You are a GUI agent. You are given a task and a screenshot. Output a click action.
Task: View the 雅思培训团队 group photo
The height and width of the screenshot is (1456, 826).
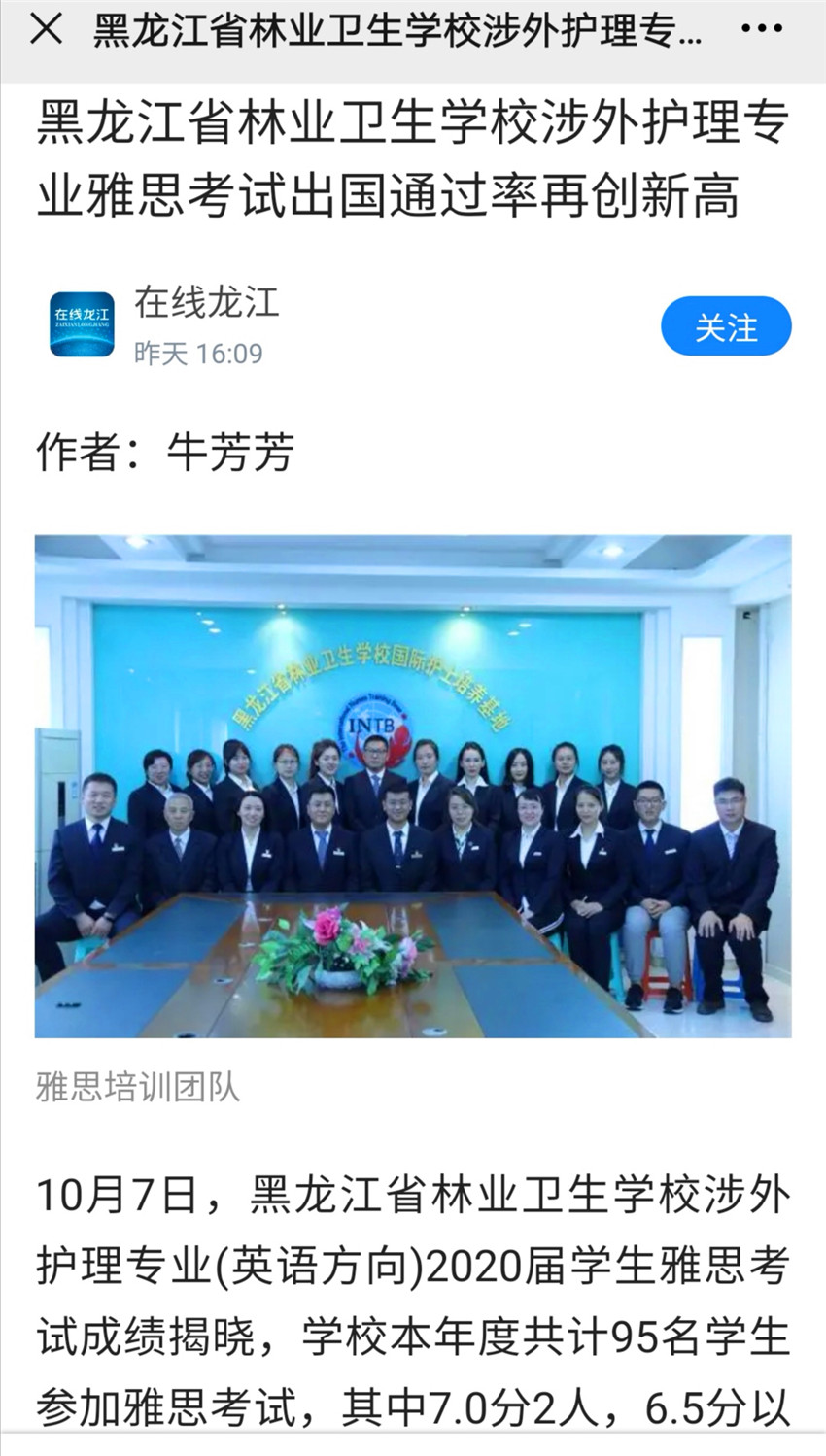413,786
